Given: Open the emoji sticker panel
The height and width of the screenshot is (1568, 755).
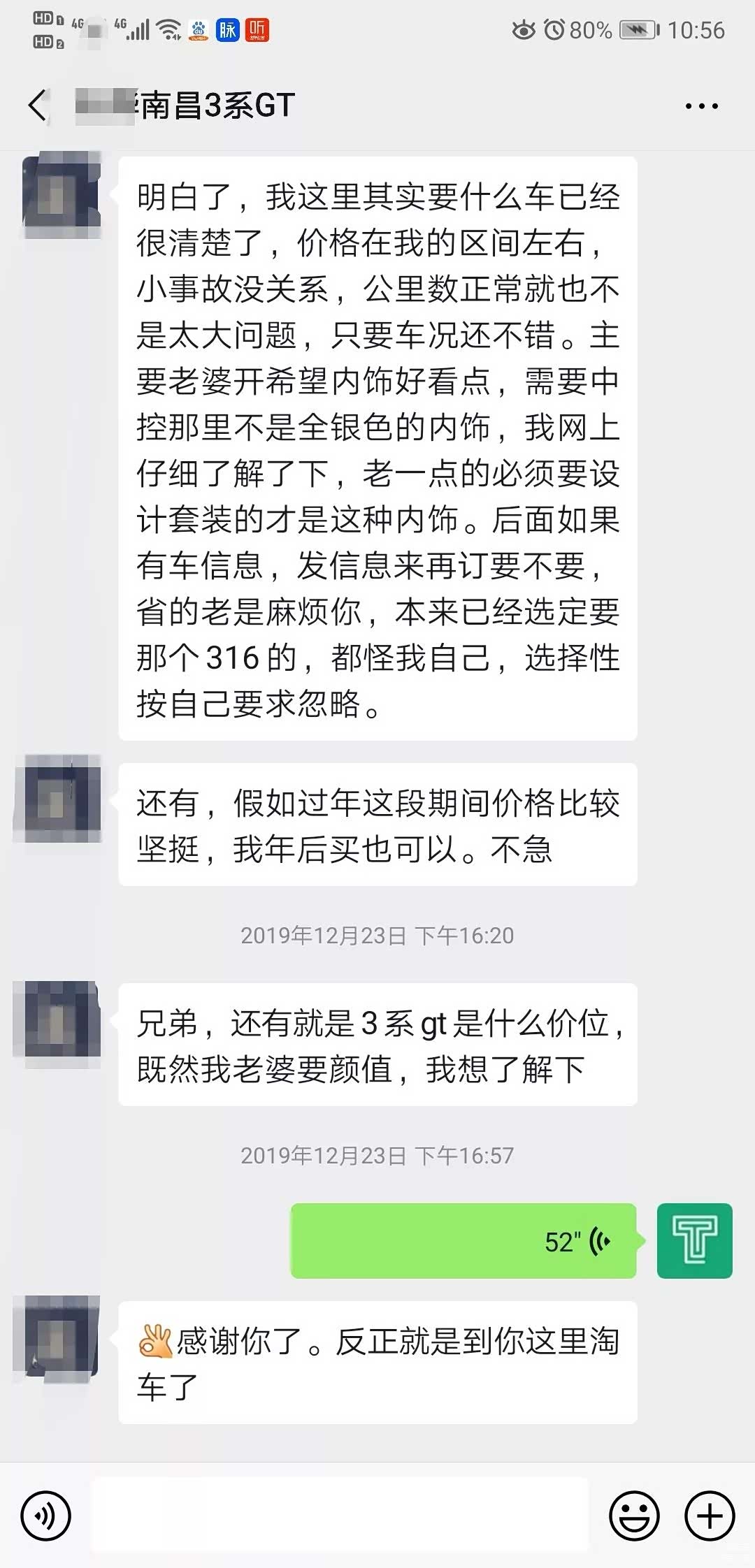Looking at the screenshot, I should coord(634,1516).
